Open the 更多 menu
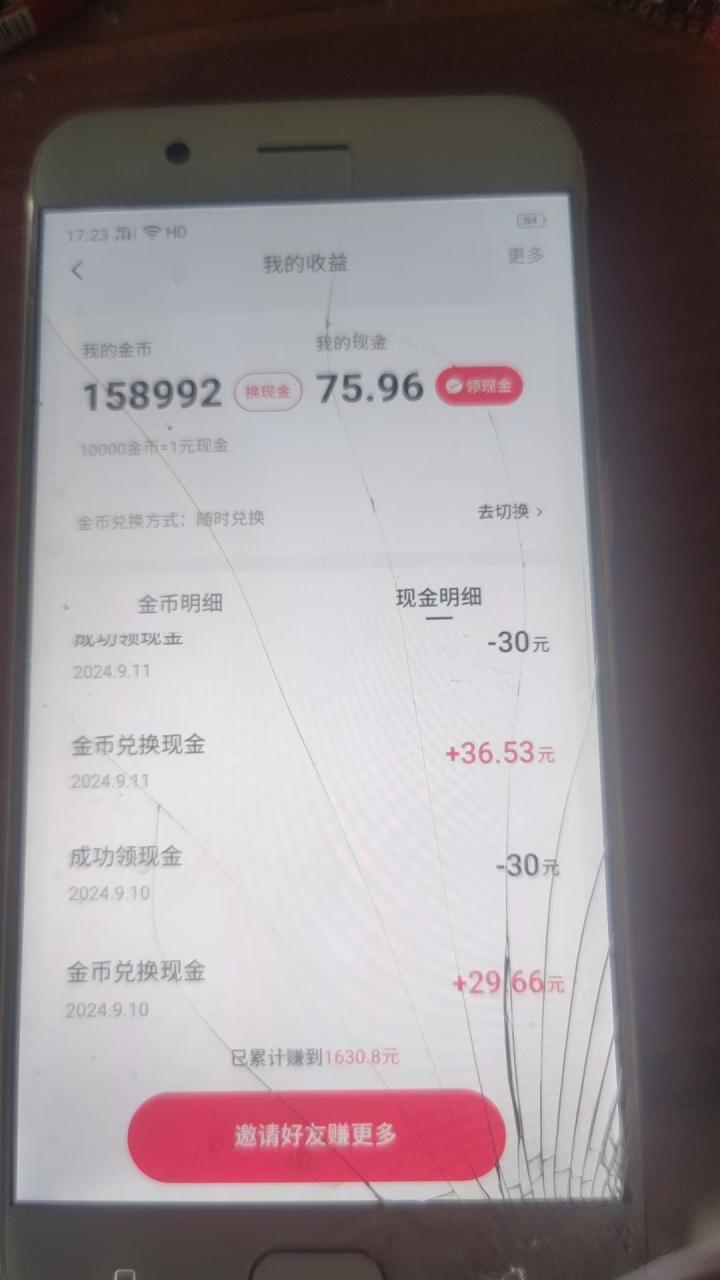Image resolution: width=720 pixels, height=1280 pixels. click(525, 255)
